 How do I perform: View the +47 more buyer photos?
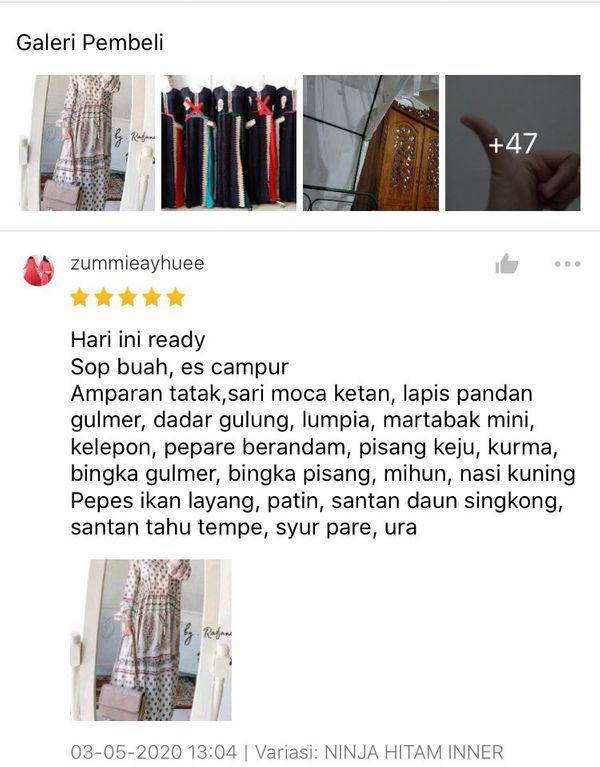[512, 142]
